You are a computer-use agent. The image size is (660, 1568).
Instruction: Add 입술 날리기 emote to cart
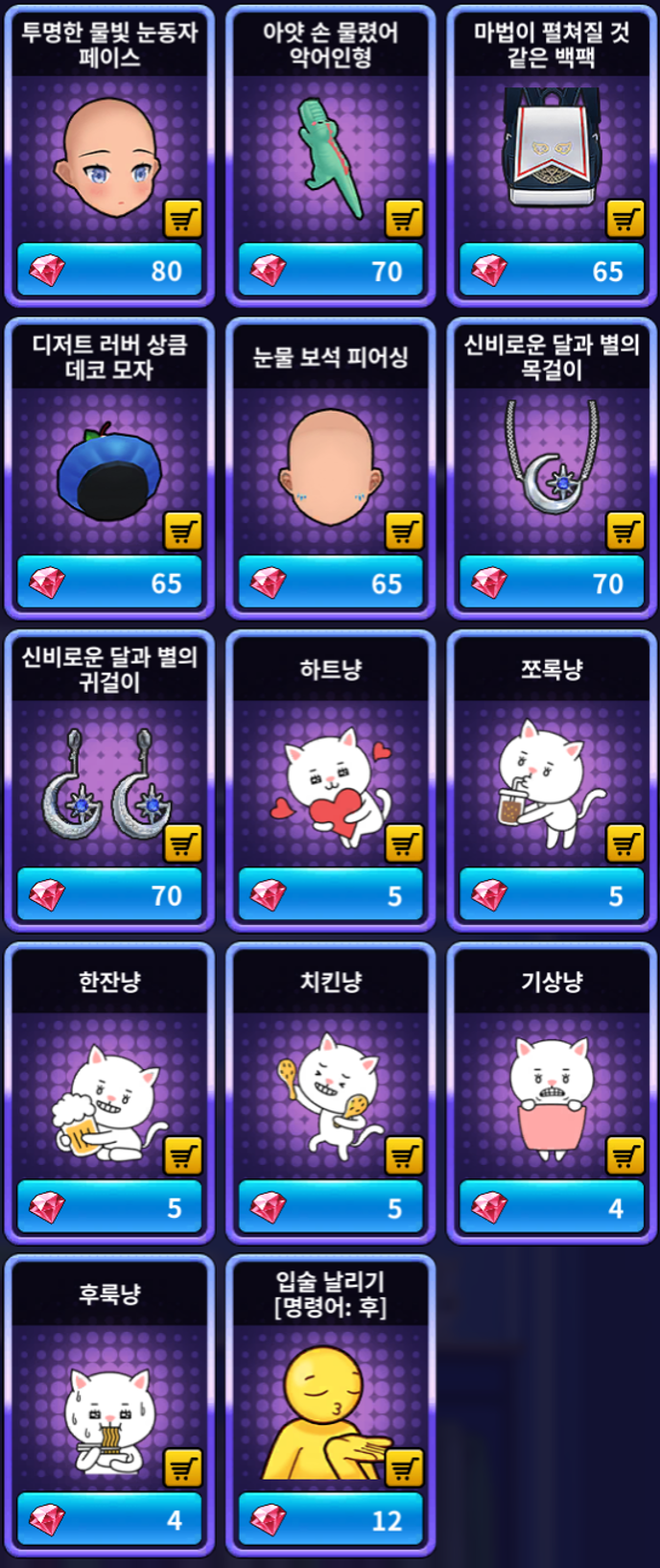404,1467
